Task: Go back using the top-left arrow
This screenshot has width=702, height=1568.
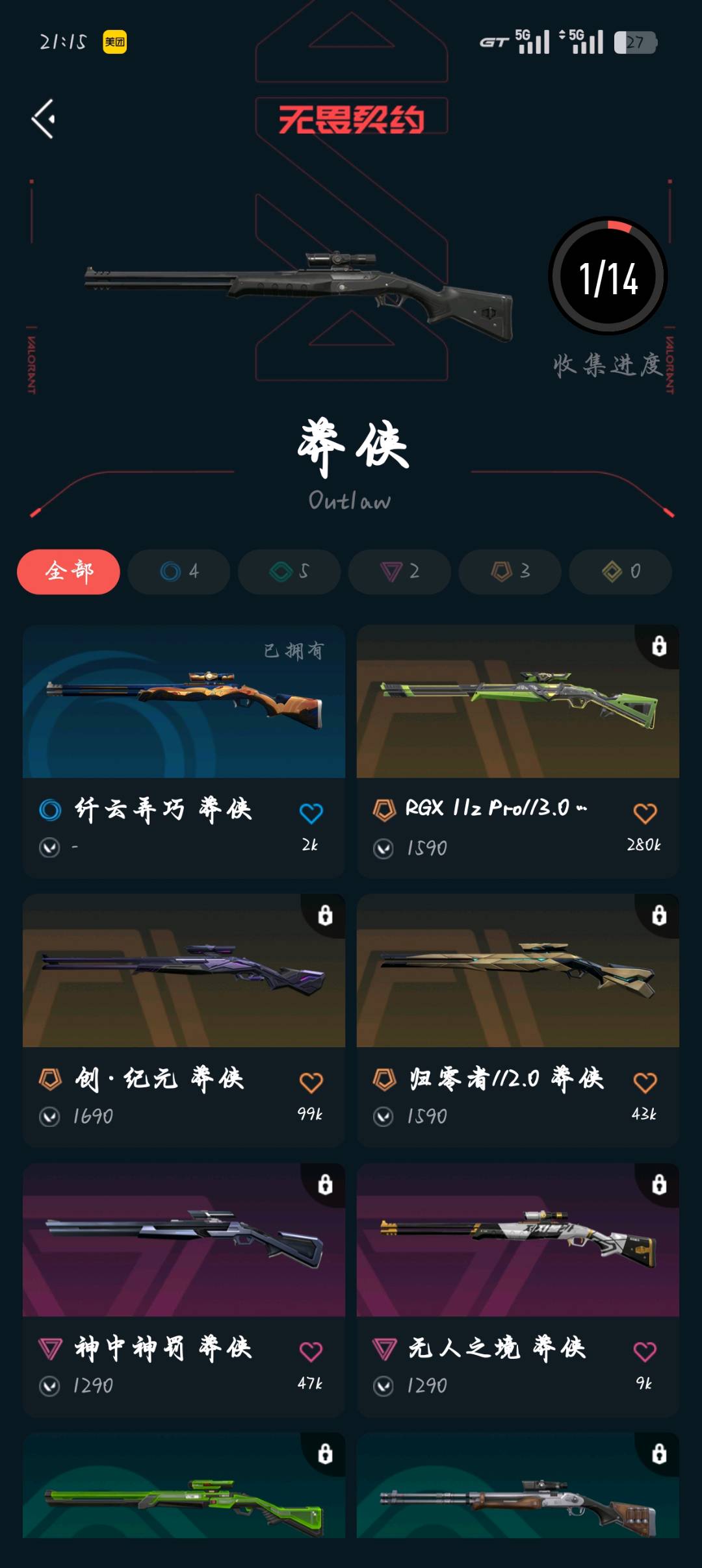Action: coord(44,119)
